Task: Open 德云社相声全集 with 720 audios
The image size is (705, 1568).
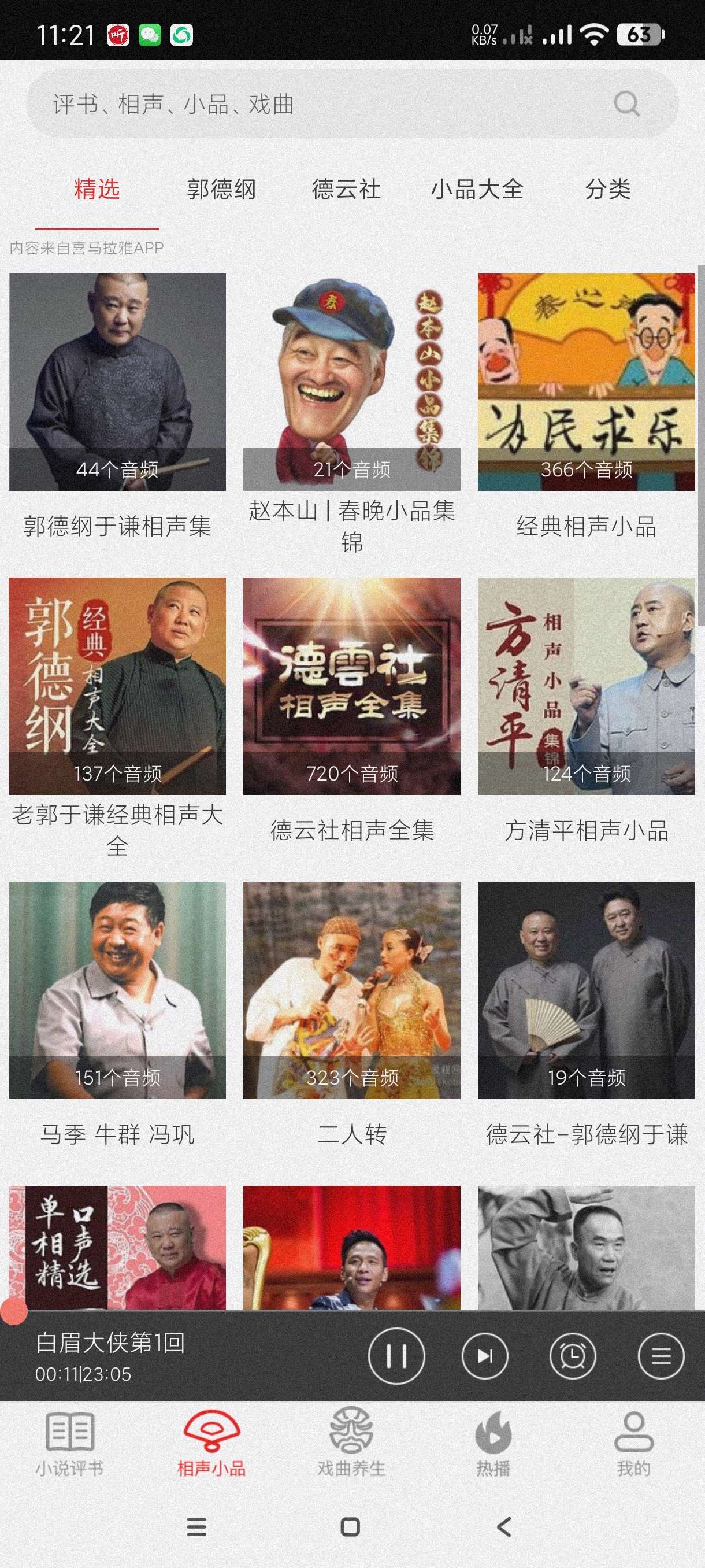Action: point(351,686)
